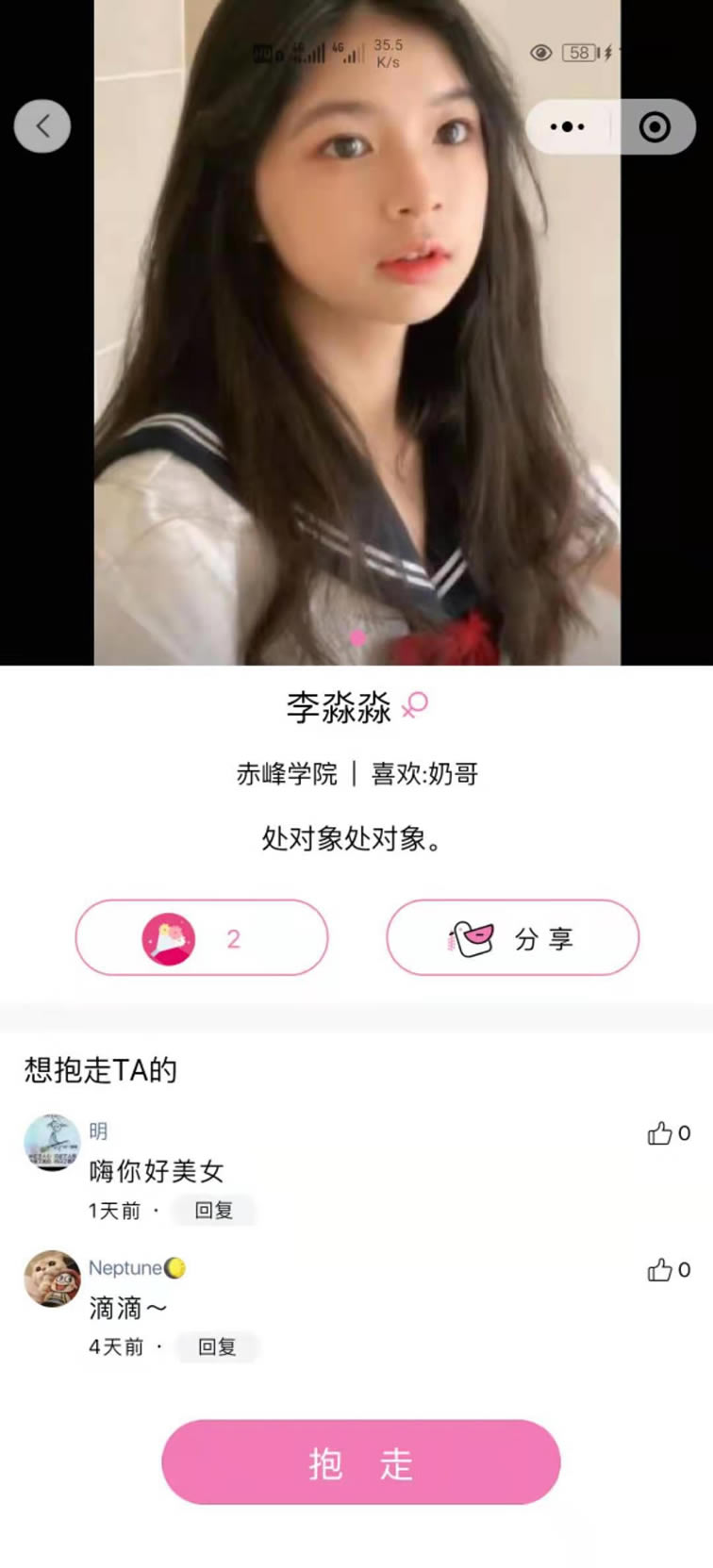Image resolution: width=713 pixels, height=1568 pixels.
Task: Tap the 分享 share button
Action: (x=512, y=937)
